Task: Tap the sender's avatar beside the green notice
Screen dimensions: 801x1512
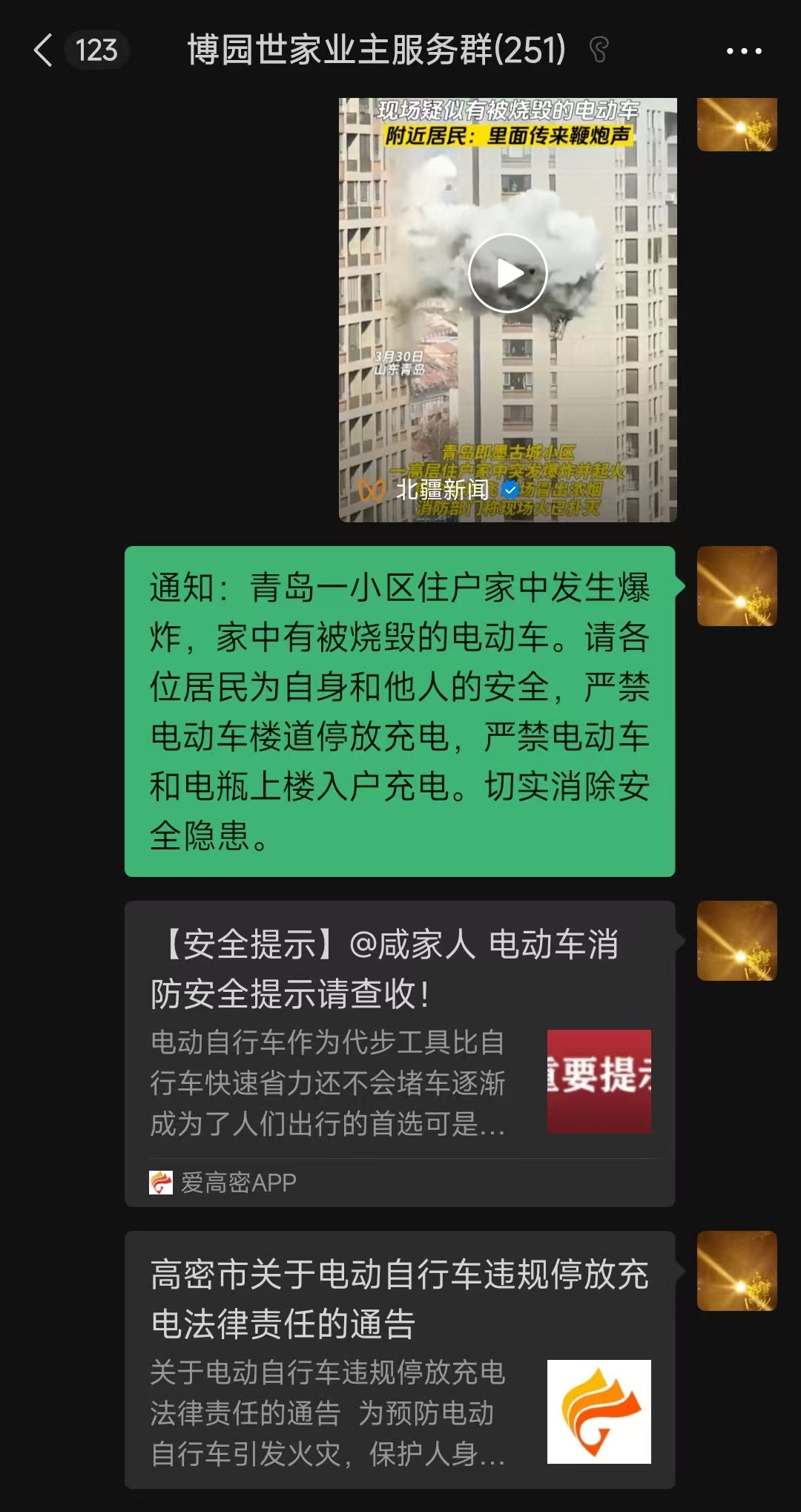Action: tap(736, 586)
